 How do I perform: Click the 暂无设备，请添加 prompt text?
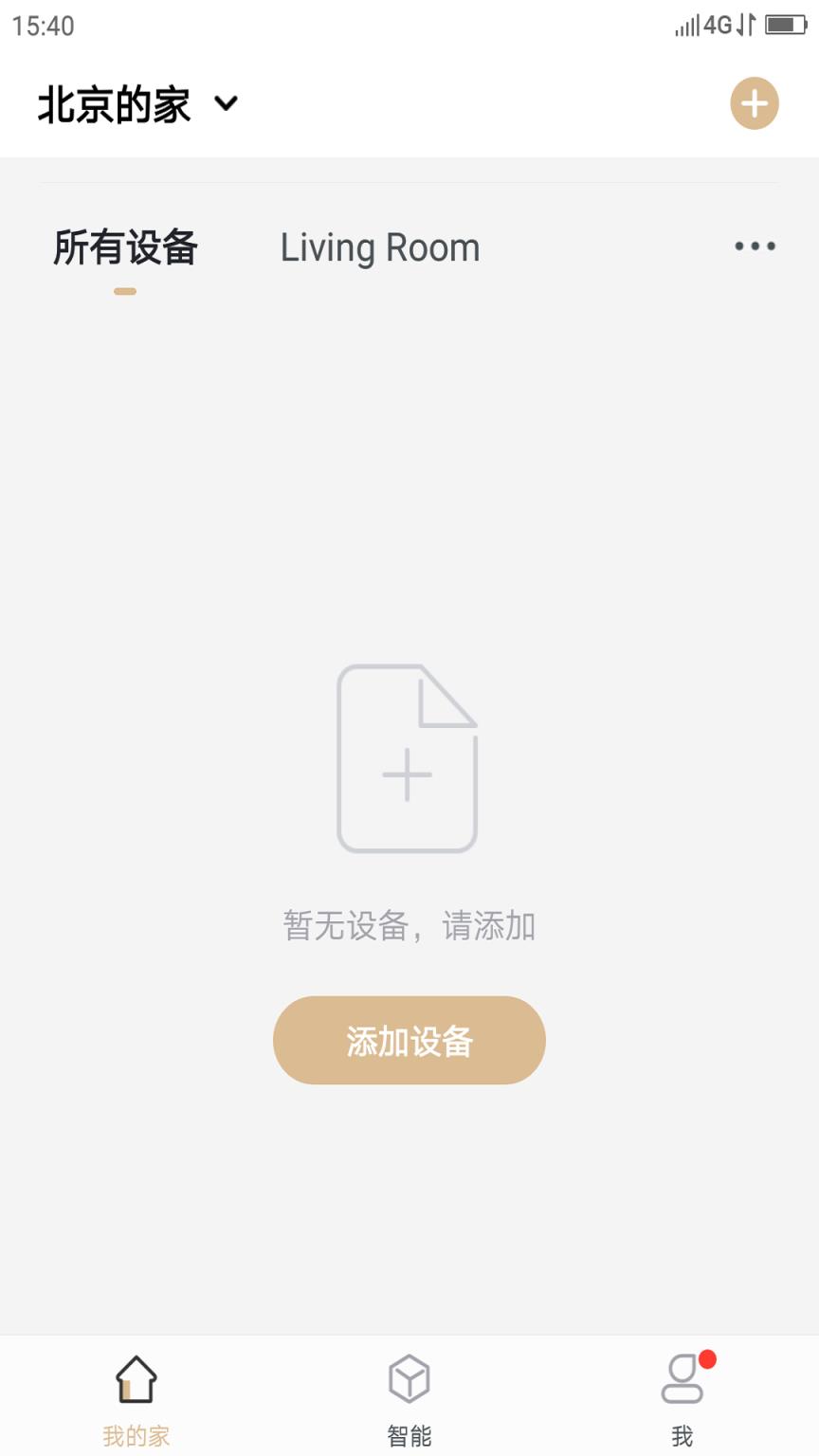409,926
